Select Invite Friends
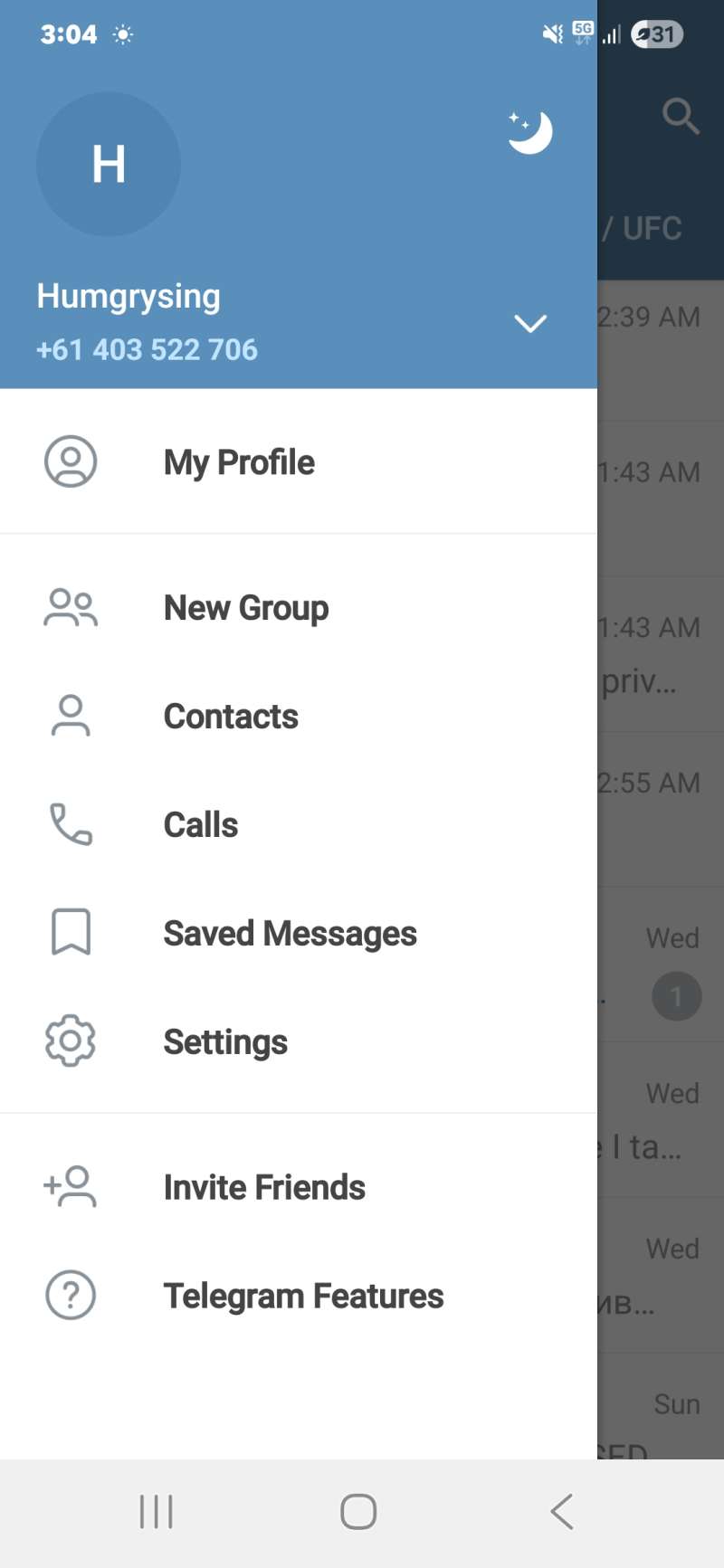Viewport: 724px width, 1568px height. [264, 1187]
